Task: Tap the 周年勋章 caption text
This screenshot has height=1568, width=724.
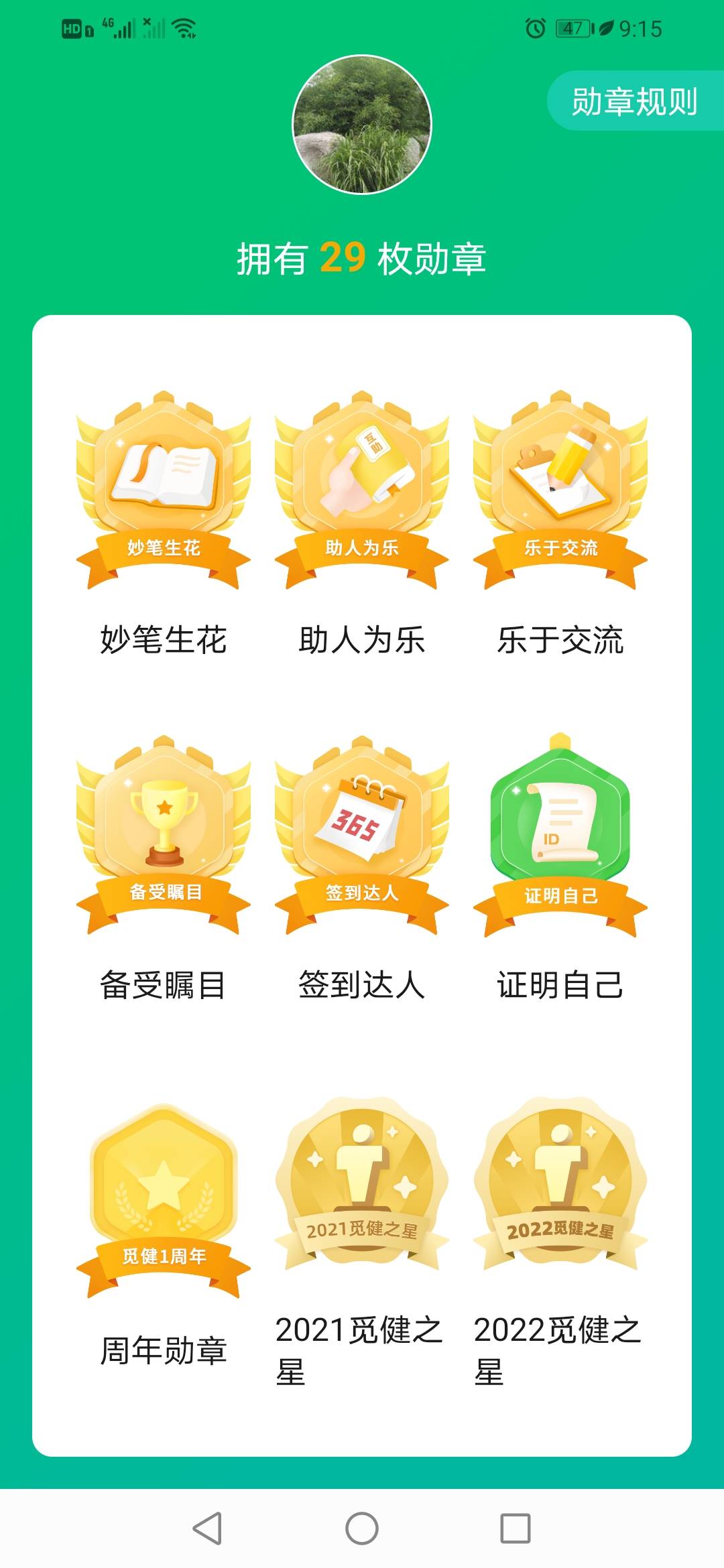Action: pos(164,1350)
